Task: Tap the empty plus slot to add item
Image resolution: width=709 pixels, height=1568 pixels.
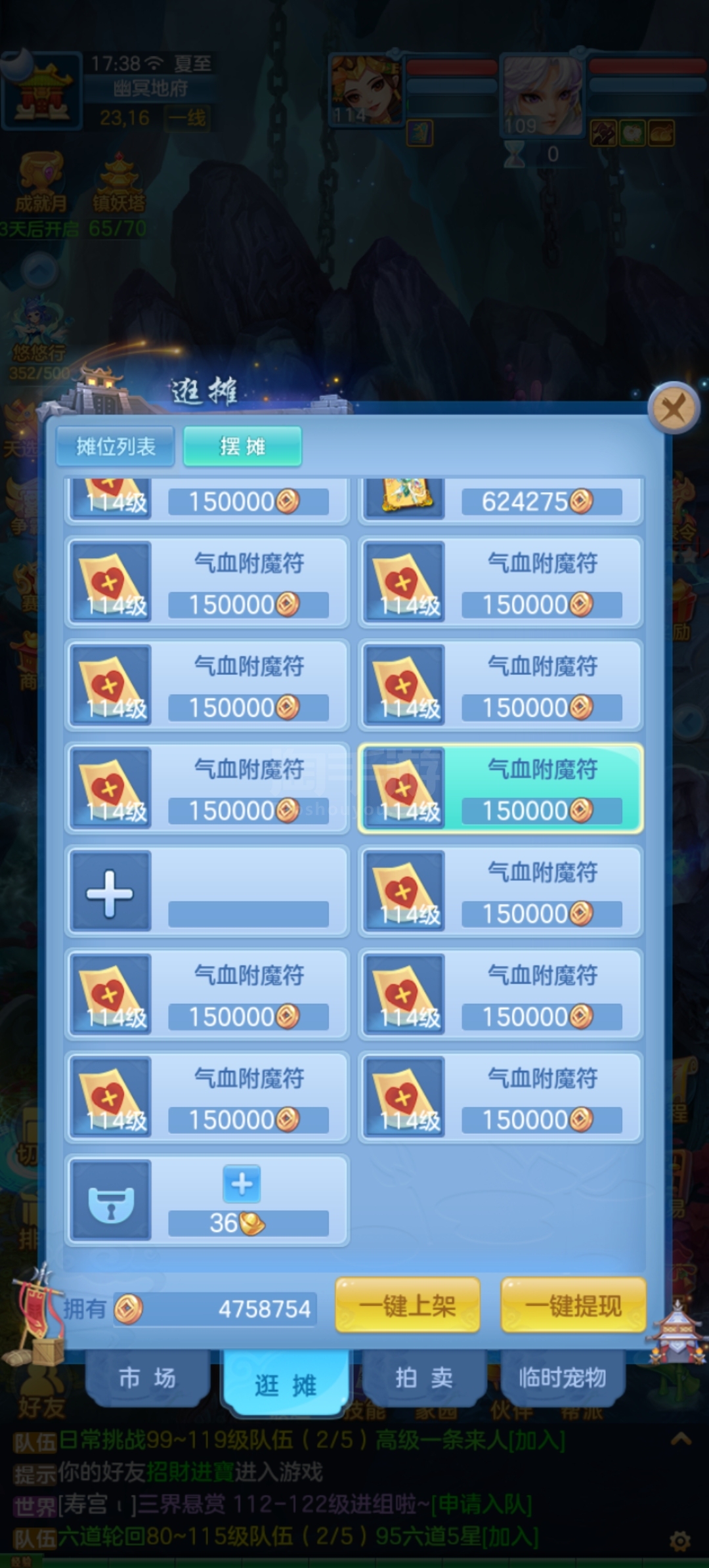Action: pyautogui.click(x=110, y=892)
